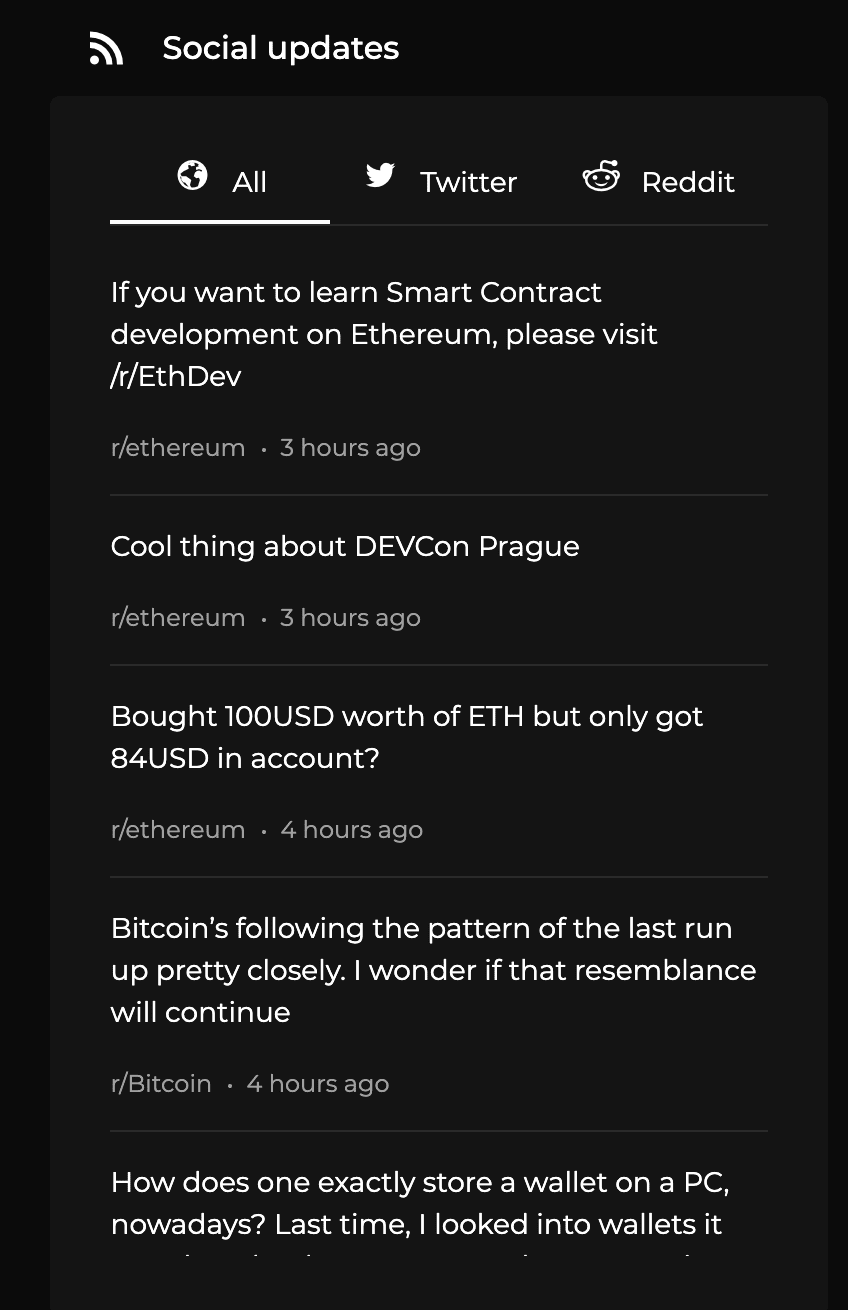Click the RSS feed icon beside Social updates

coord(104,47)
